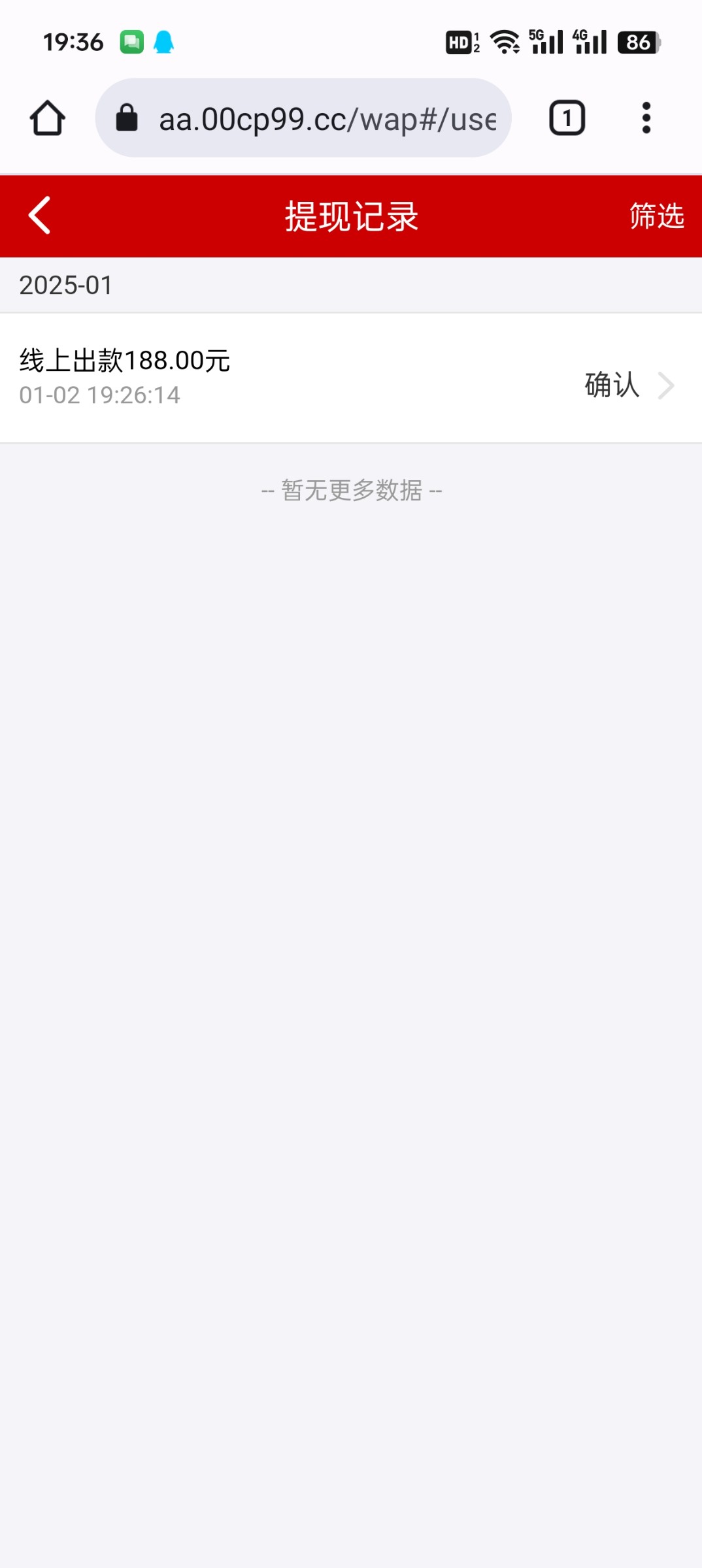
Task: Open the 筛选 filter option
Action: [x=656, y=216]
